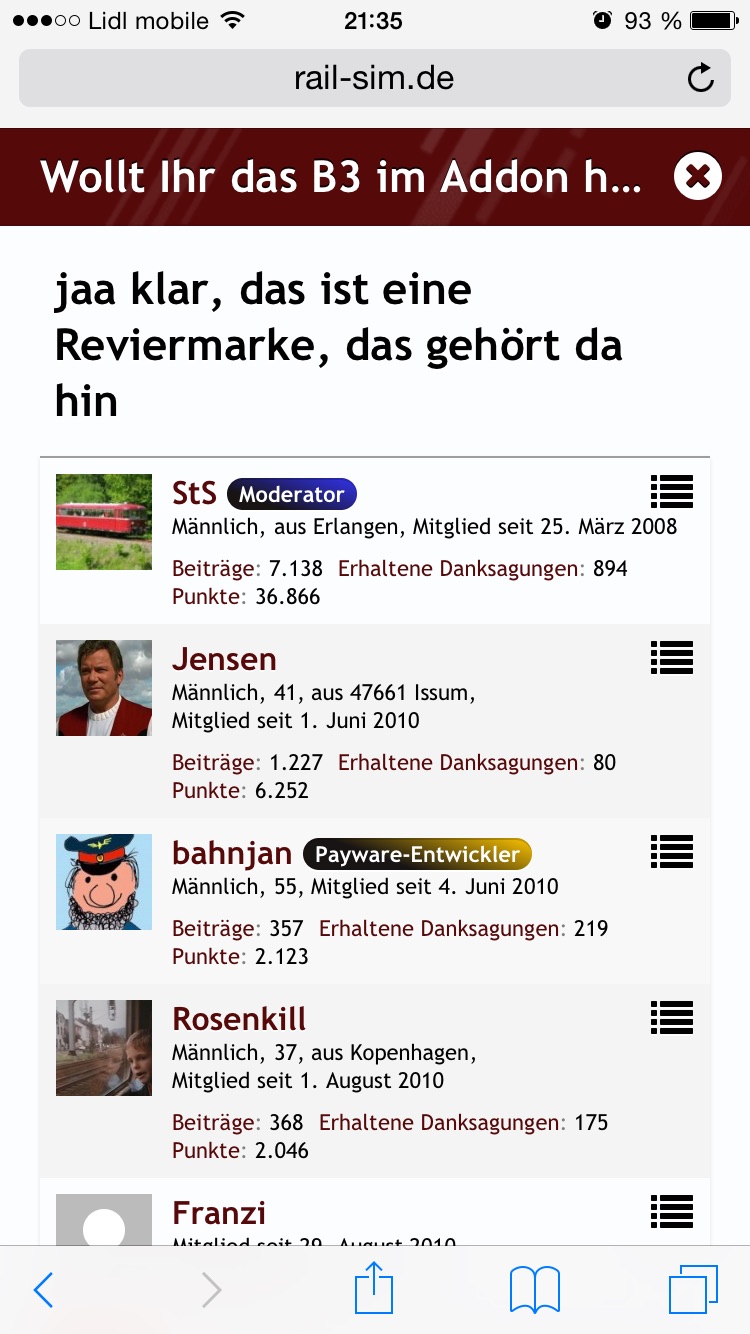This screenshot has height=1334, width=750.
Task: Go back to the previous page
Action: point(43,1290)
